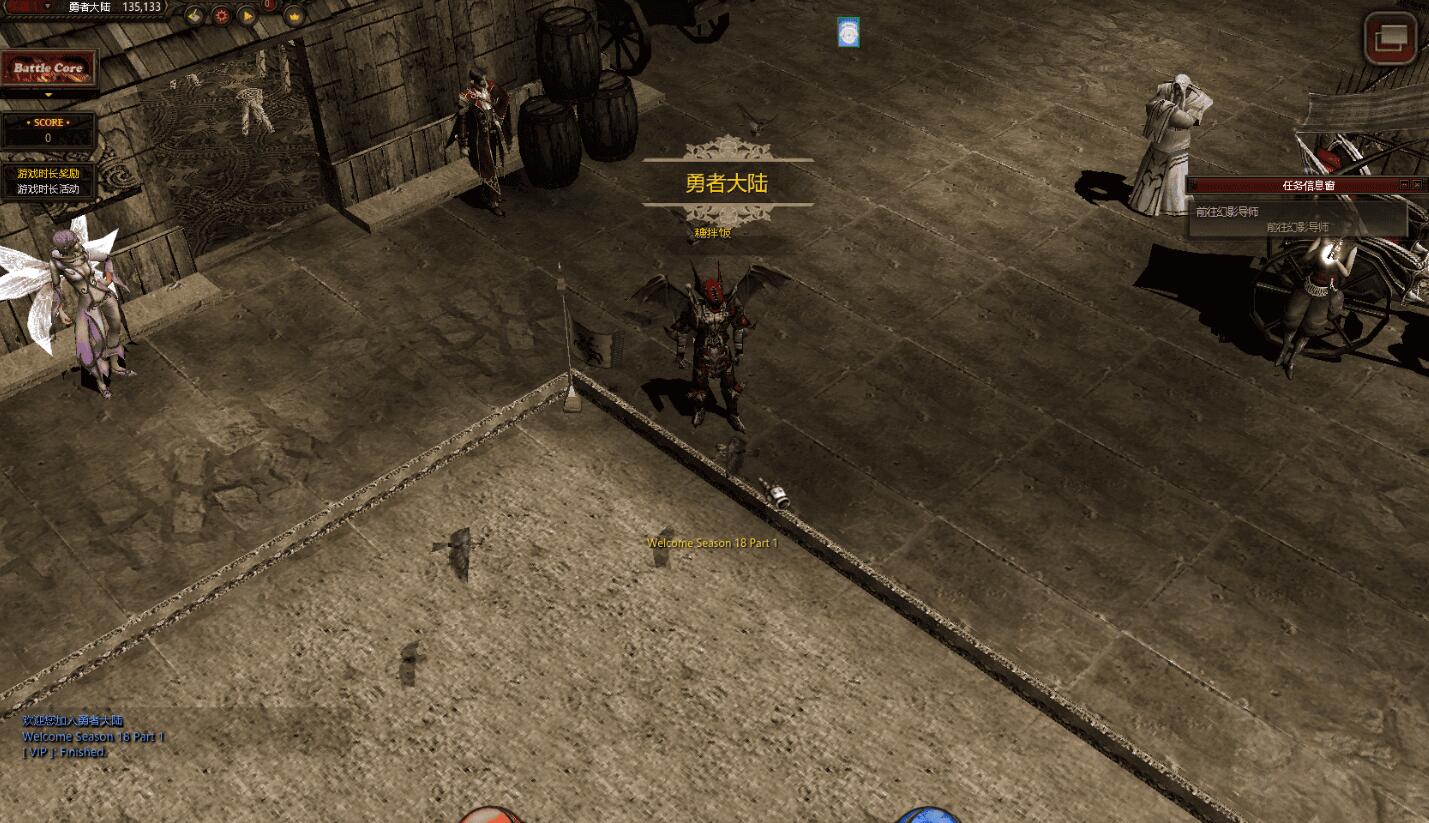
Task: Open the Battle Core panel
Action: point(48,68)
